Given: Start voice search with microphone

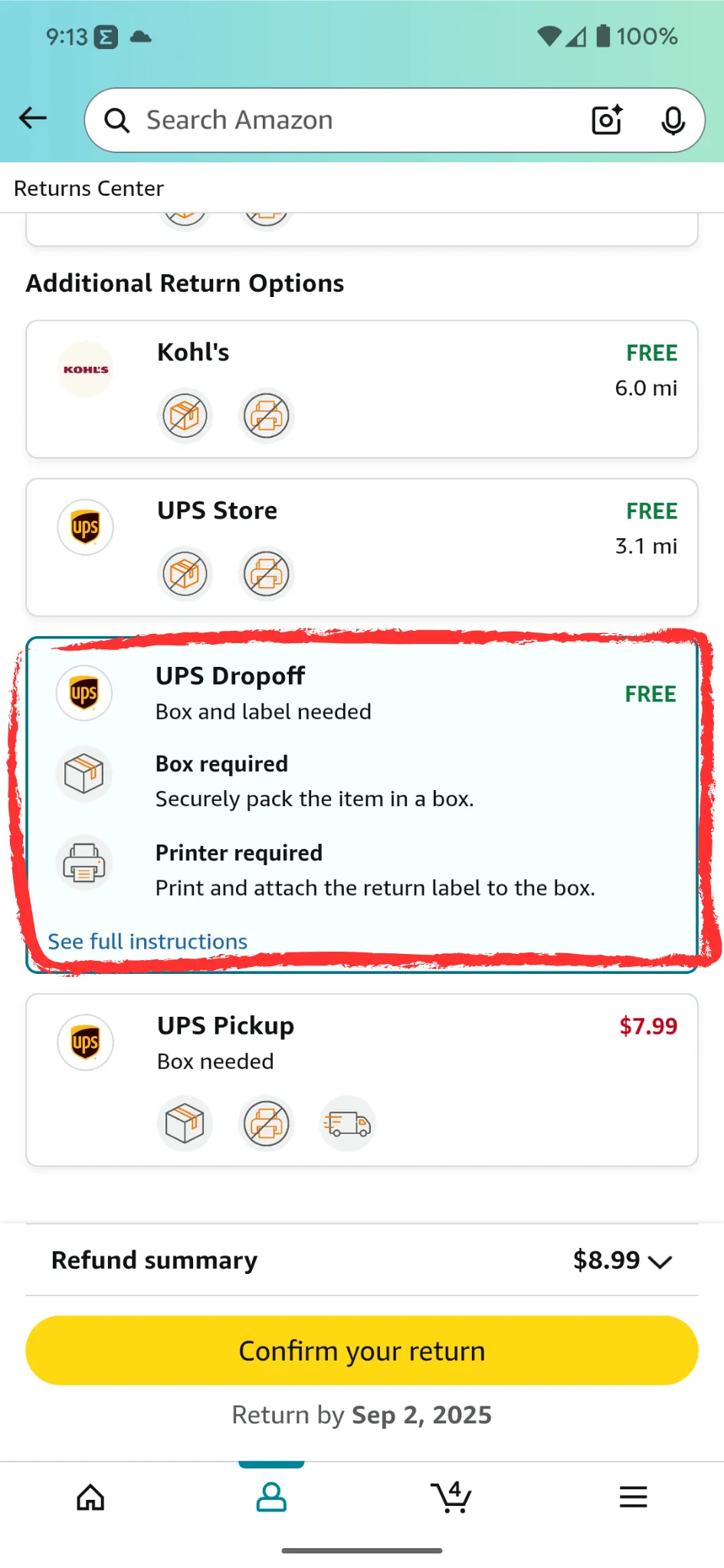Looking at the screenshot, I should click(x=673, y=120).
